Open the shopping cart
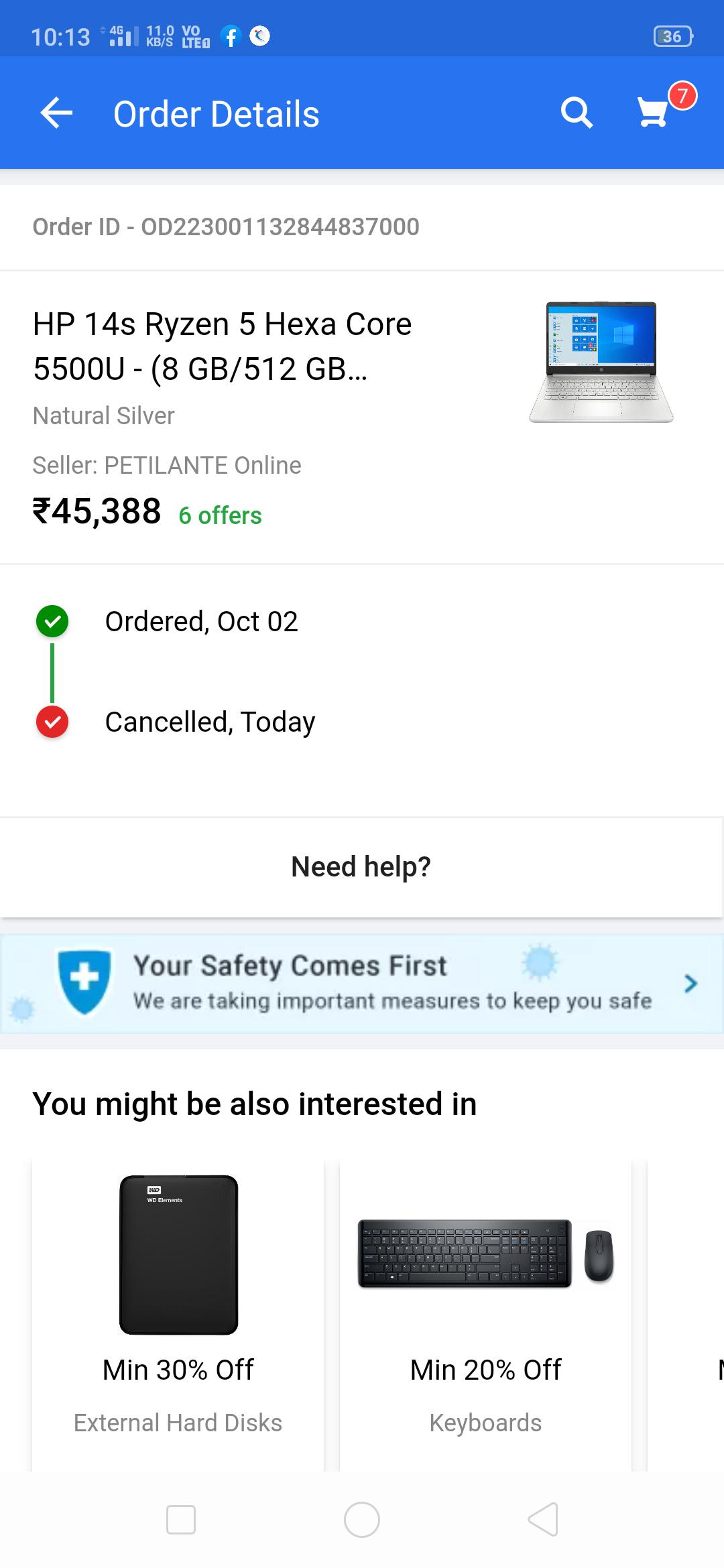This screenshot has width=724, height=1568. pos(654,113)
